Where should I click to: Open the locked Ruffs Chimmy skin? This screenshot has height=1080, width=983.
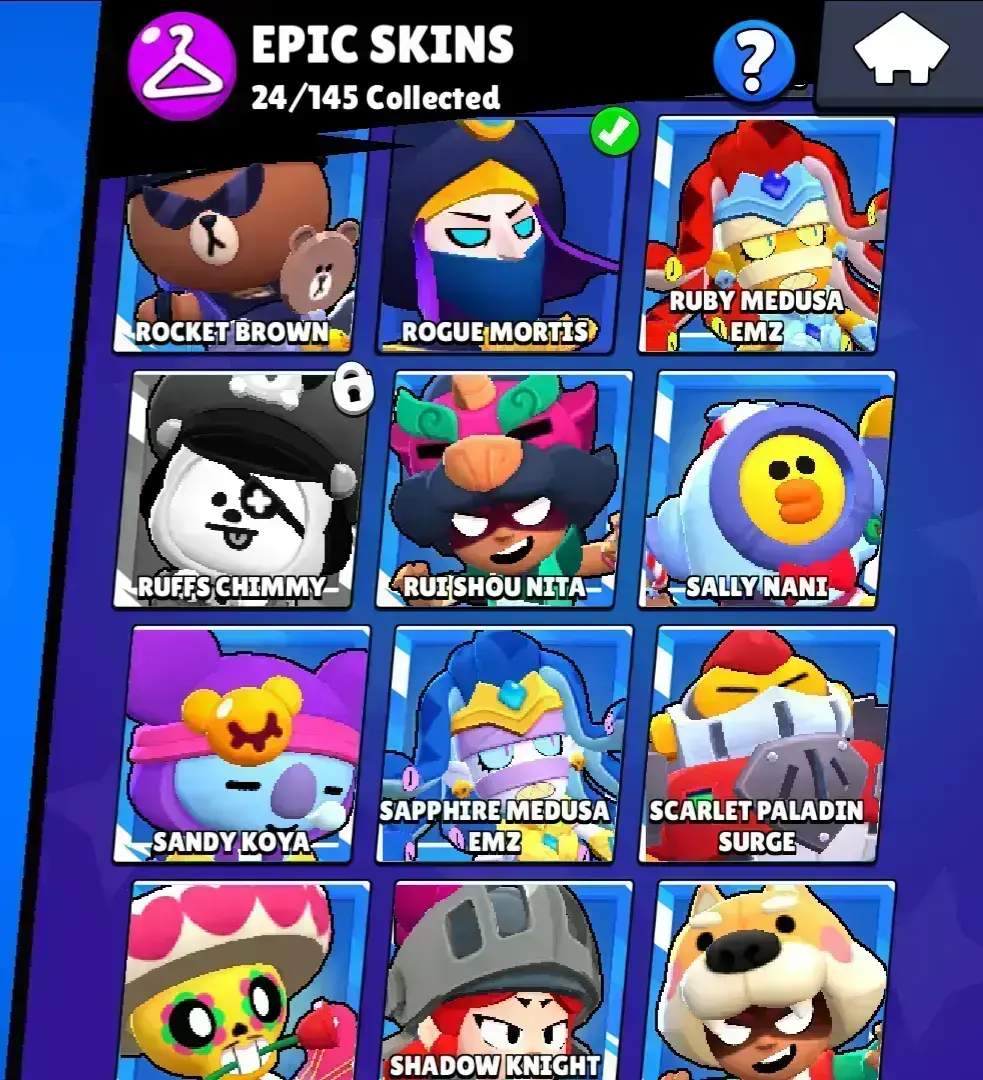pos(241,490)
